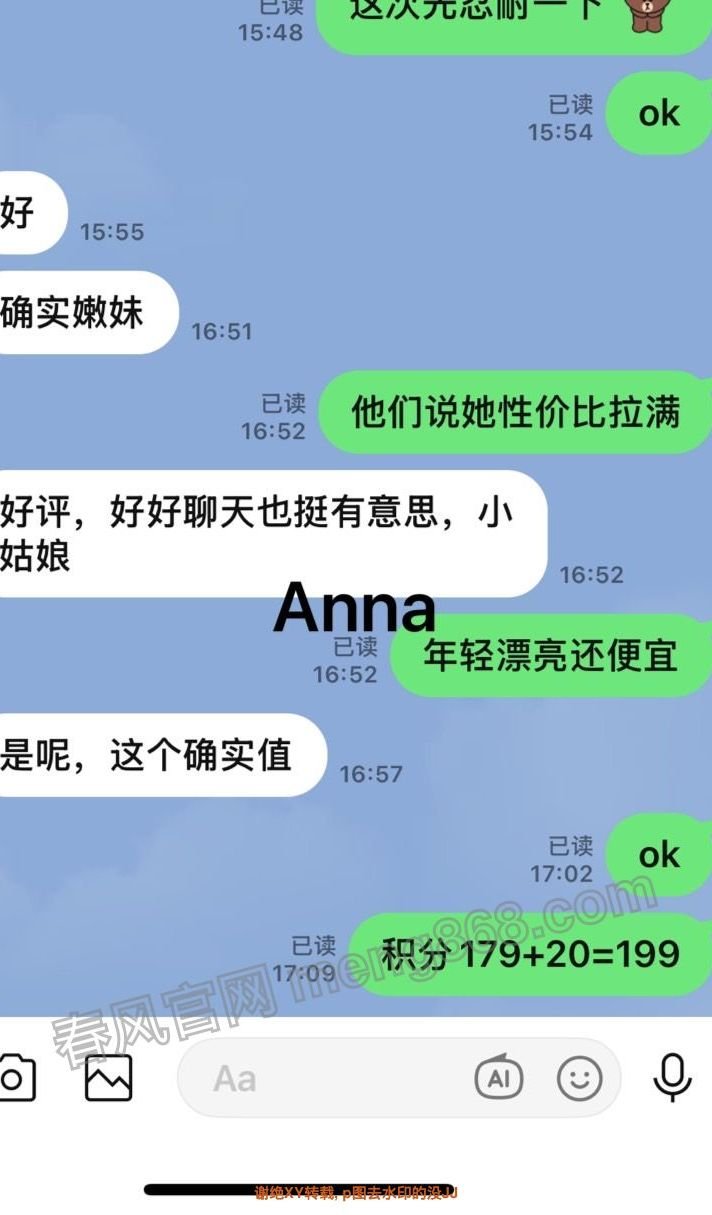Start a voice message with the microphone

tap(673, 1077)
